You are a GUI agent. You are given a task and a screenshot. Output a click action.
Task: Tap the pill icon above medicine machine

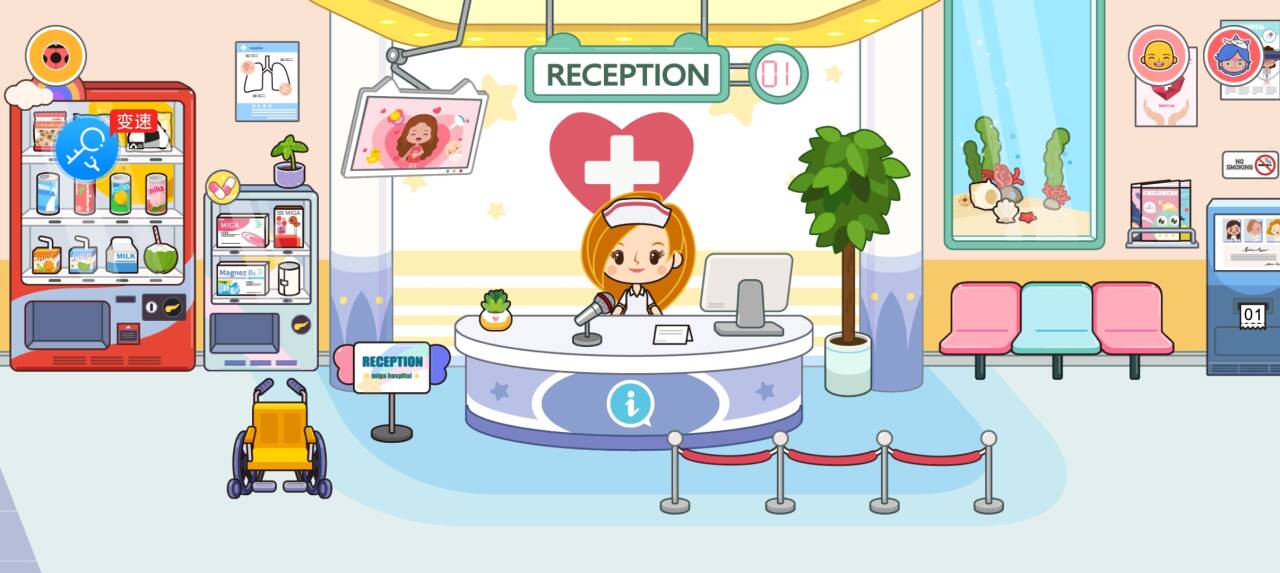pyautogui.click(x=223, y=187)
